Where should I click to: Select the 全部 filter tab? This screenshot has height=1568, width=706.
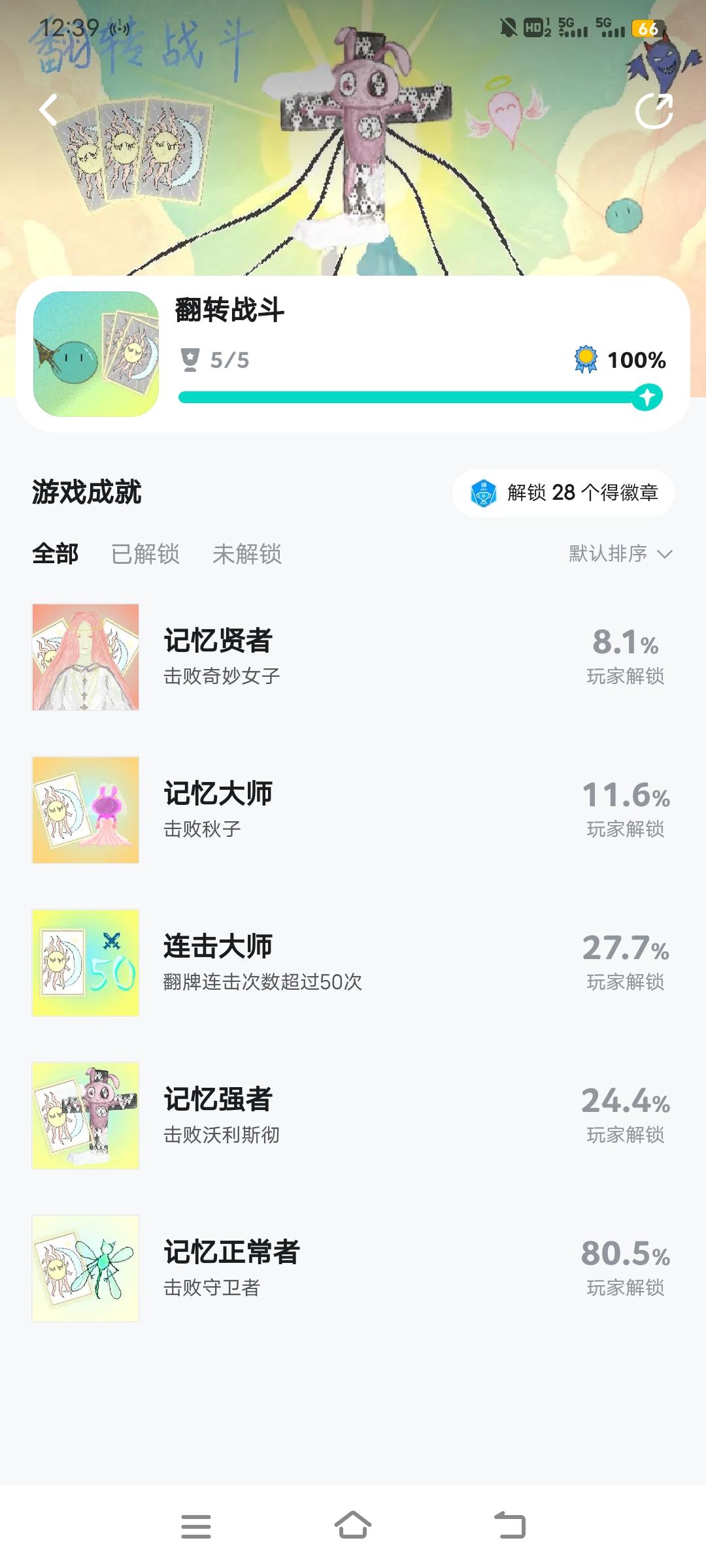55,555
